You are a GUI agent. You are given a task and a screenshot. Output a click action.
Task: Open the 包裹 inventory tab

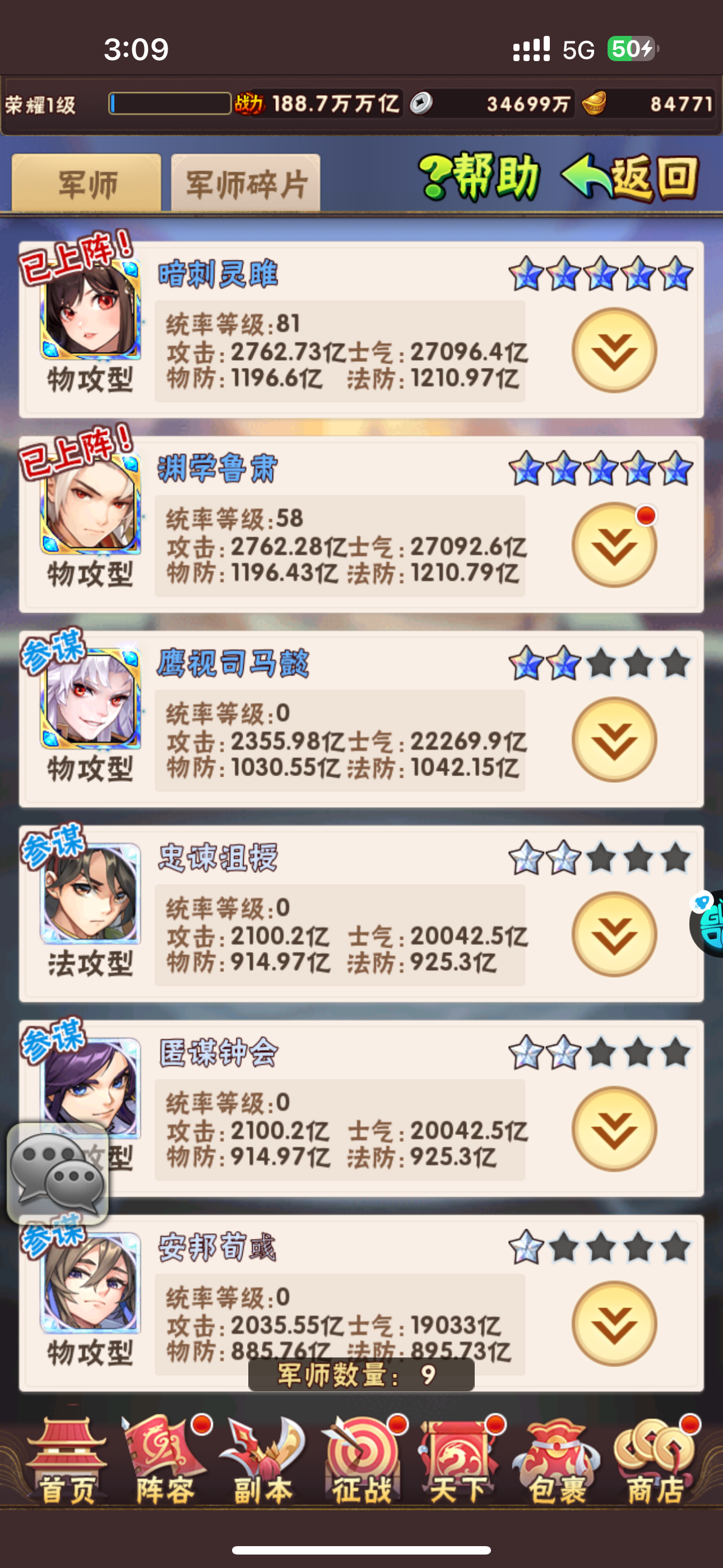[558, 1461]
